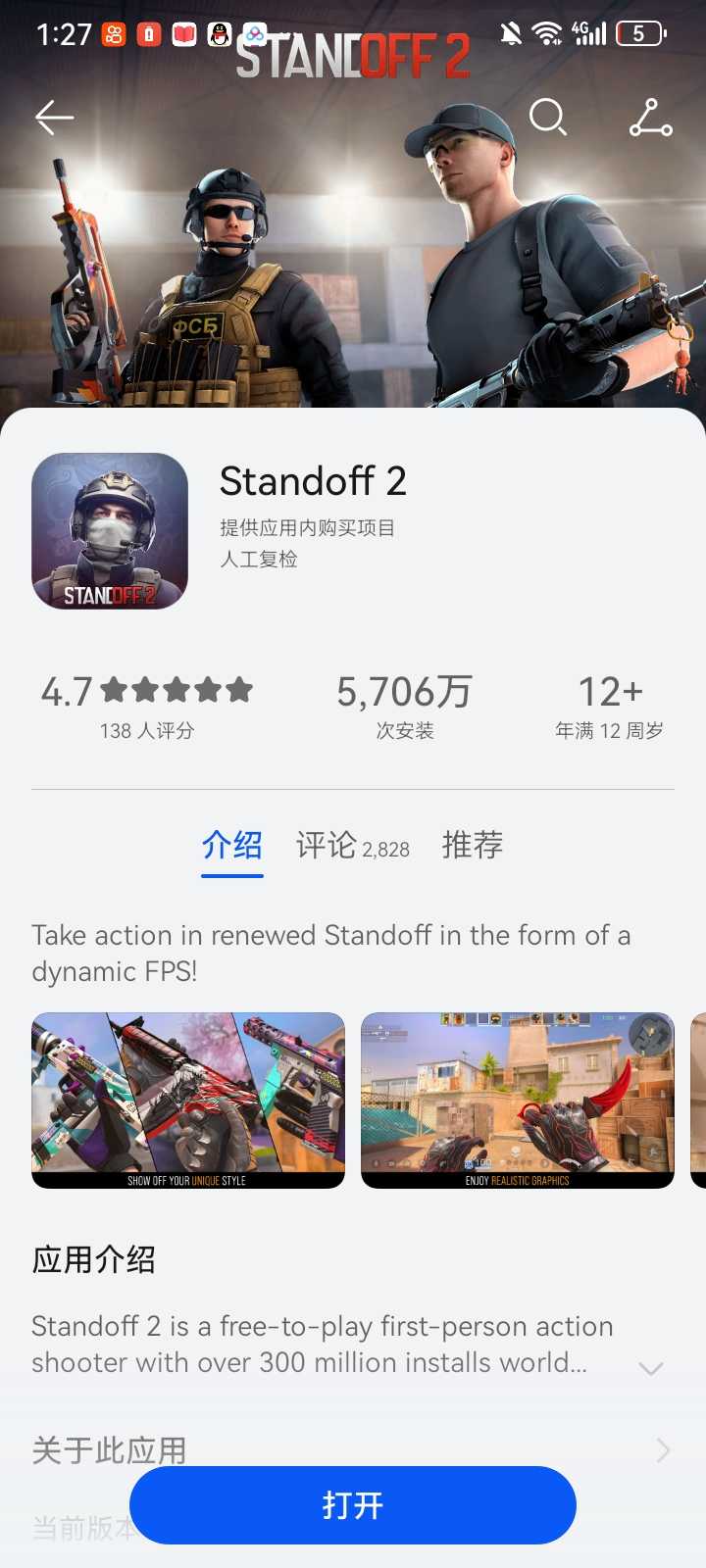Open search with the magnifier icon
The width and height of the screenshot is (706, 1568).
[x=547, y=118]
